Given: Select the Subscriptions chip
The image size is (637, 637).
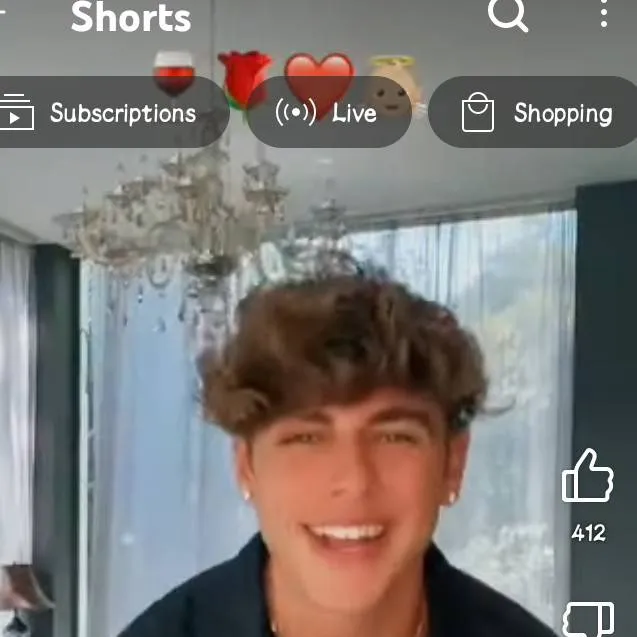Looking at the screenshot, I should pos(110,113).
